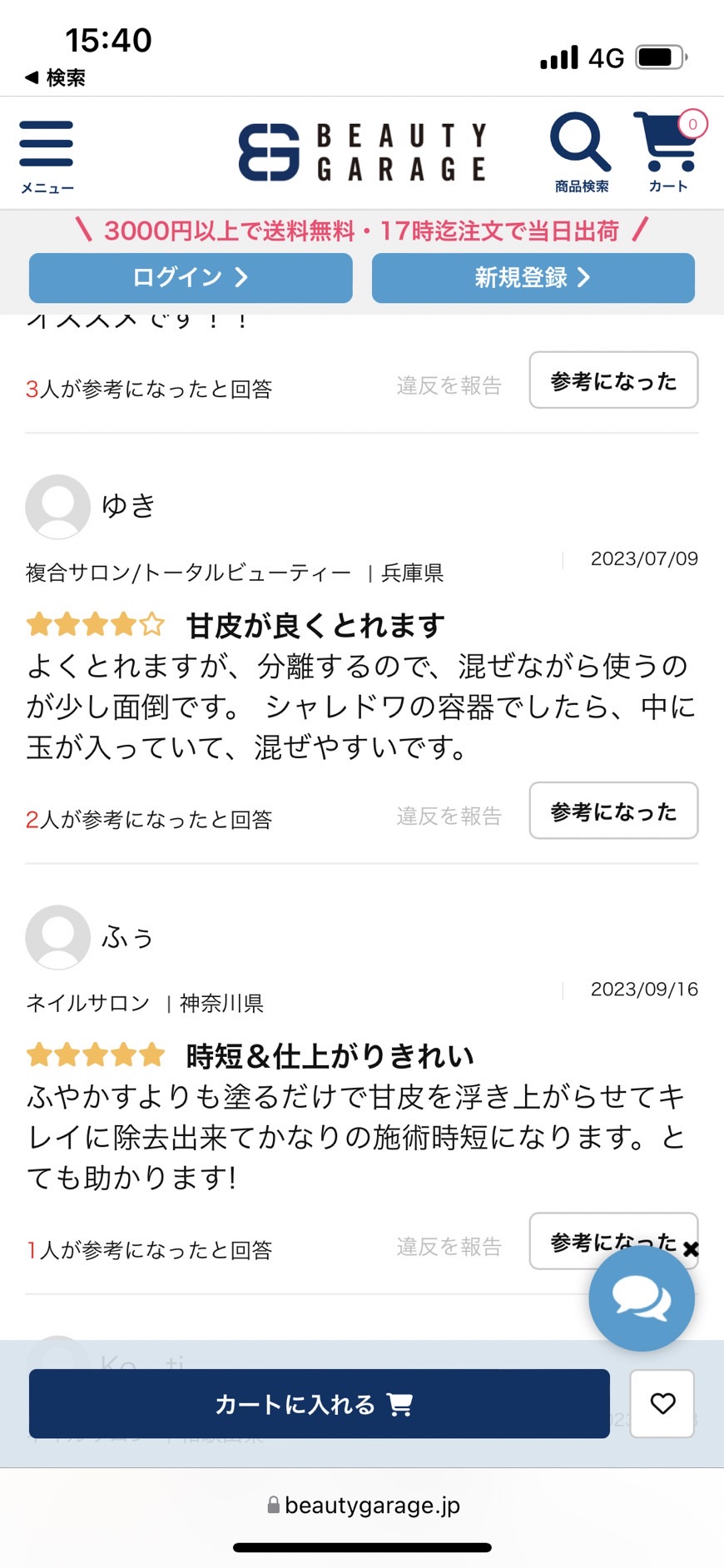Mark ゆき's review as 参考になった
The image size is (724, 1568).
point(613,811)
